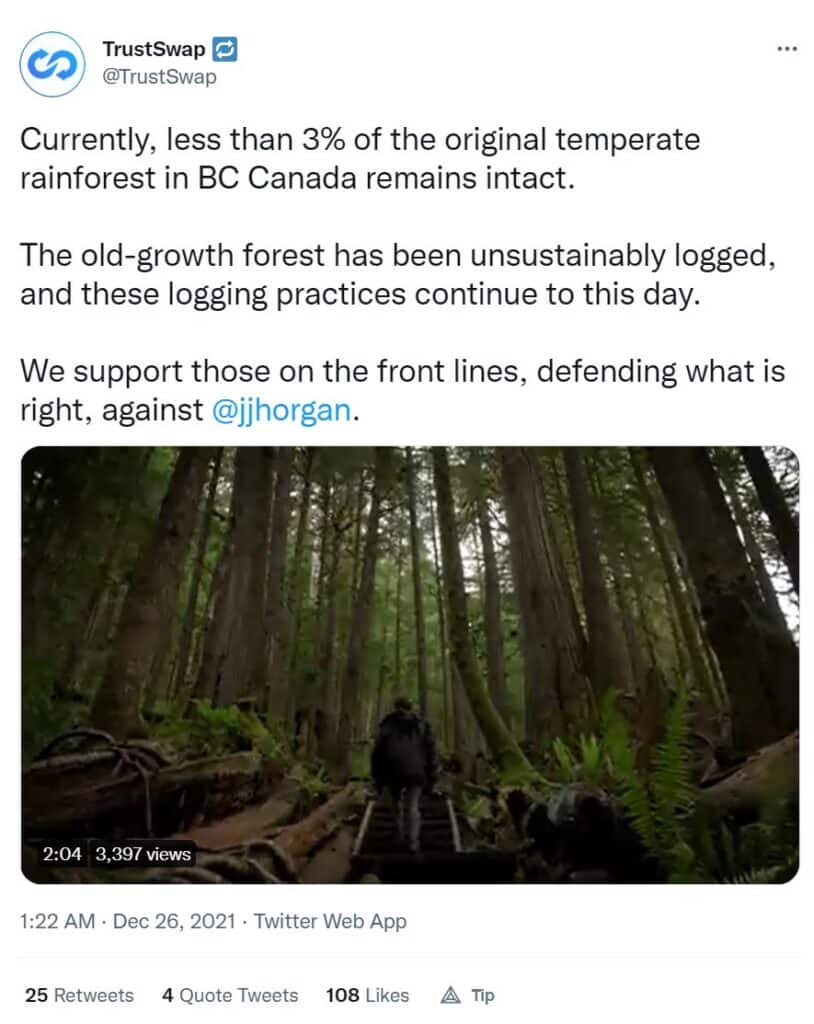Open the tweet's timestamp link

tap(128, 921)
